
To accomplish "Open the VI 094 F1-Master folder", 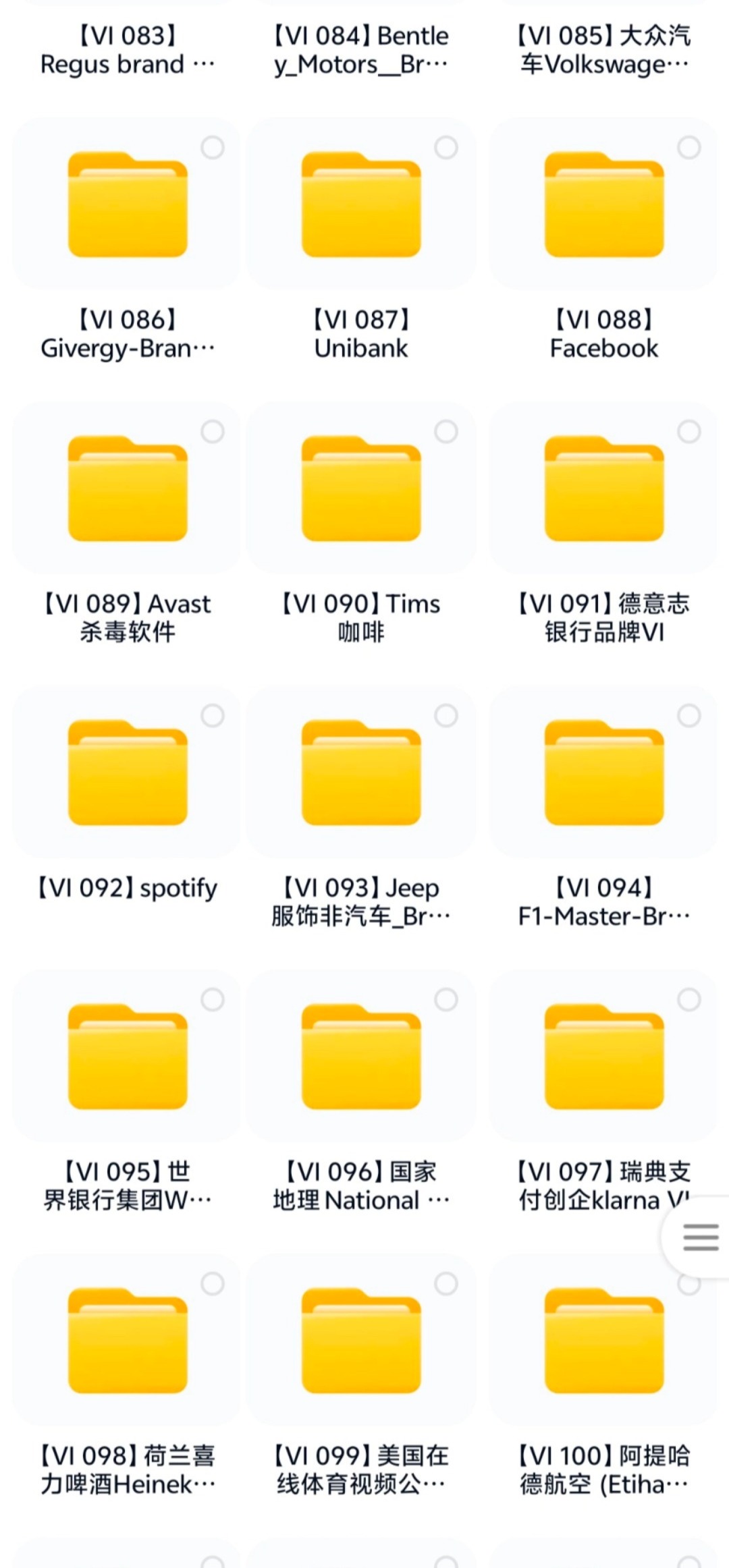I will [604, 773].
